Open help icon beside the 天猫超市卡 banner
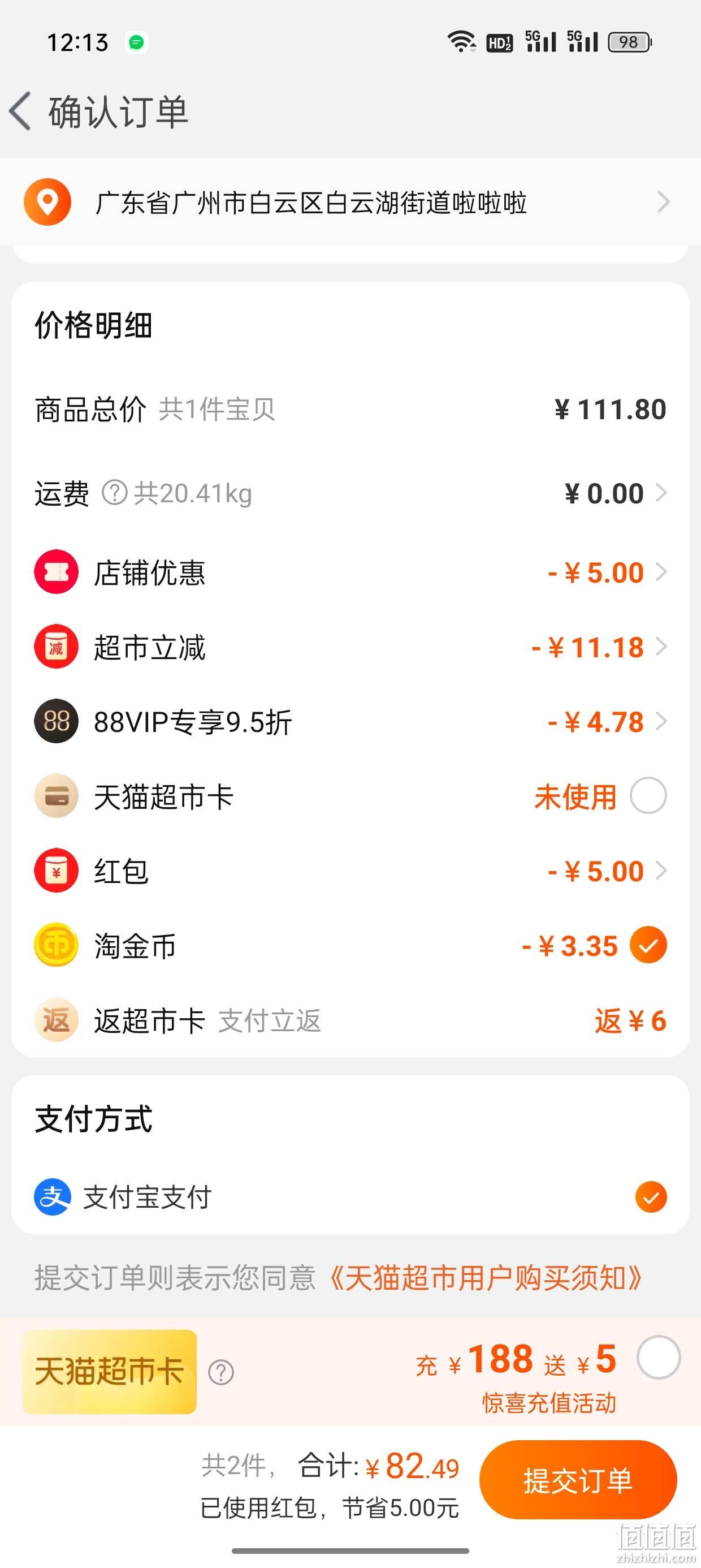This screenshot has height=1568, width=701. [221, 1373]
